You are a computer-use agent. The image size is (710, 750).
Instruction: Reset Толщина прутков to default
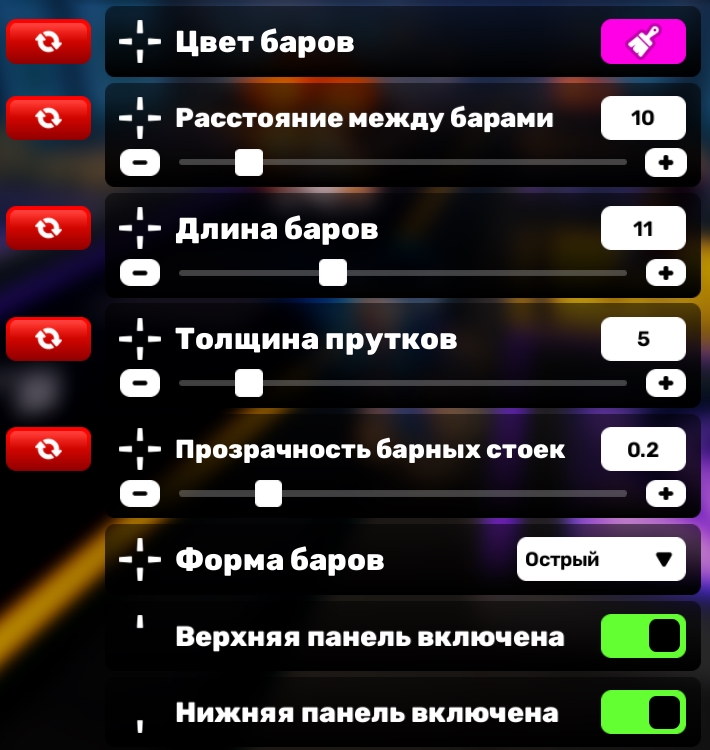tap(47, 339)
